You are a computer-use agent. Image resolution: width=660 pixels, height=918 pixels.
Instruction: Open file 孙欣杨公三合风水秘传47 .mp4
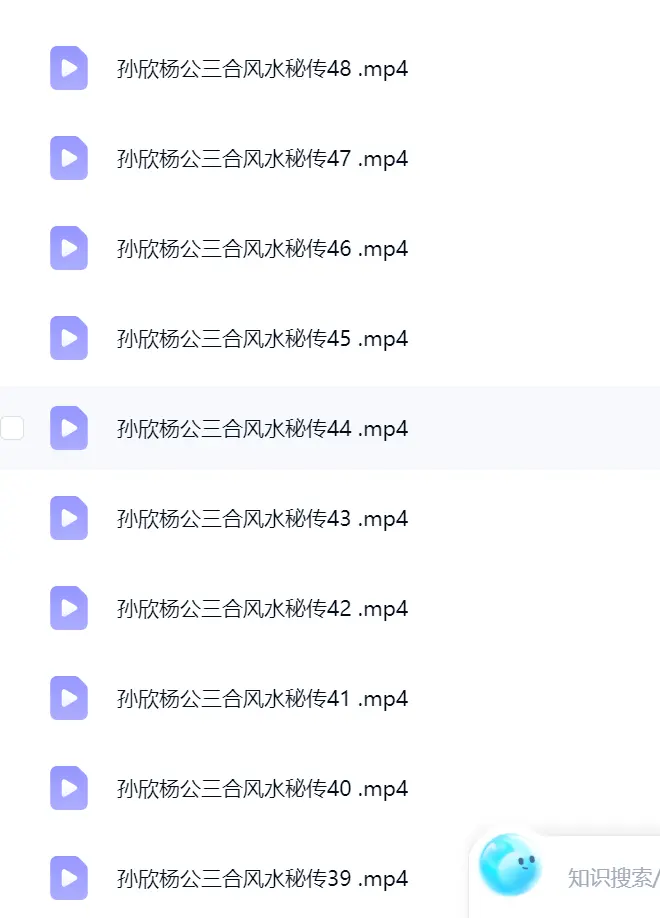pos(262,159)
